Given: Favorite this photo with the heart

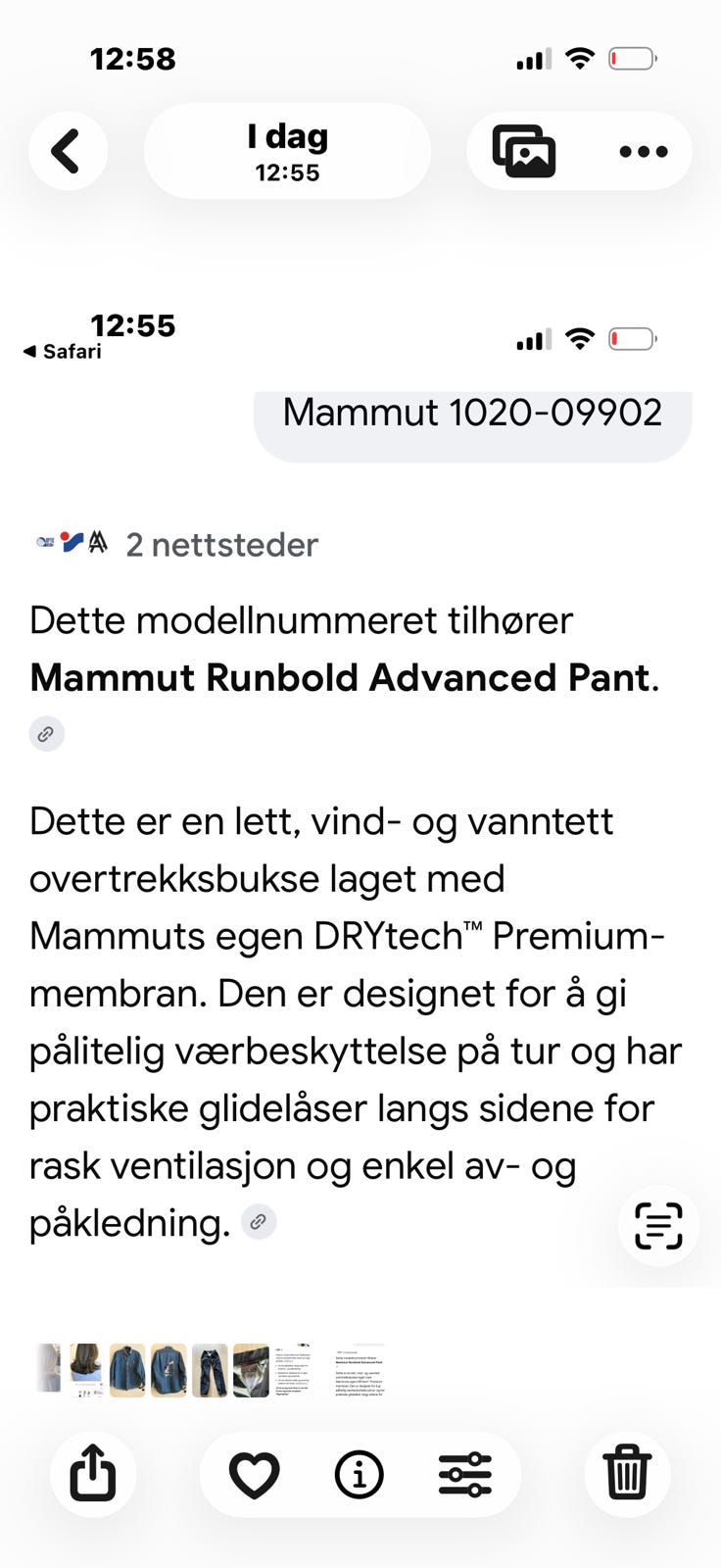Looking at the screenshot, I should point(255,1474).
